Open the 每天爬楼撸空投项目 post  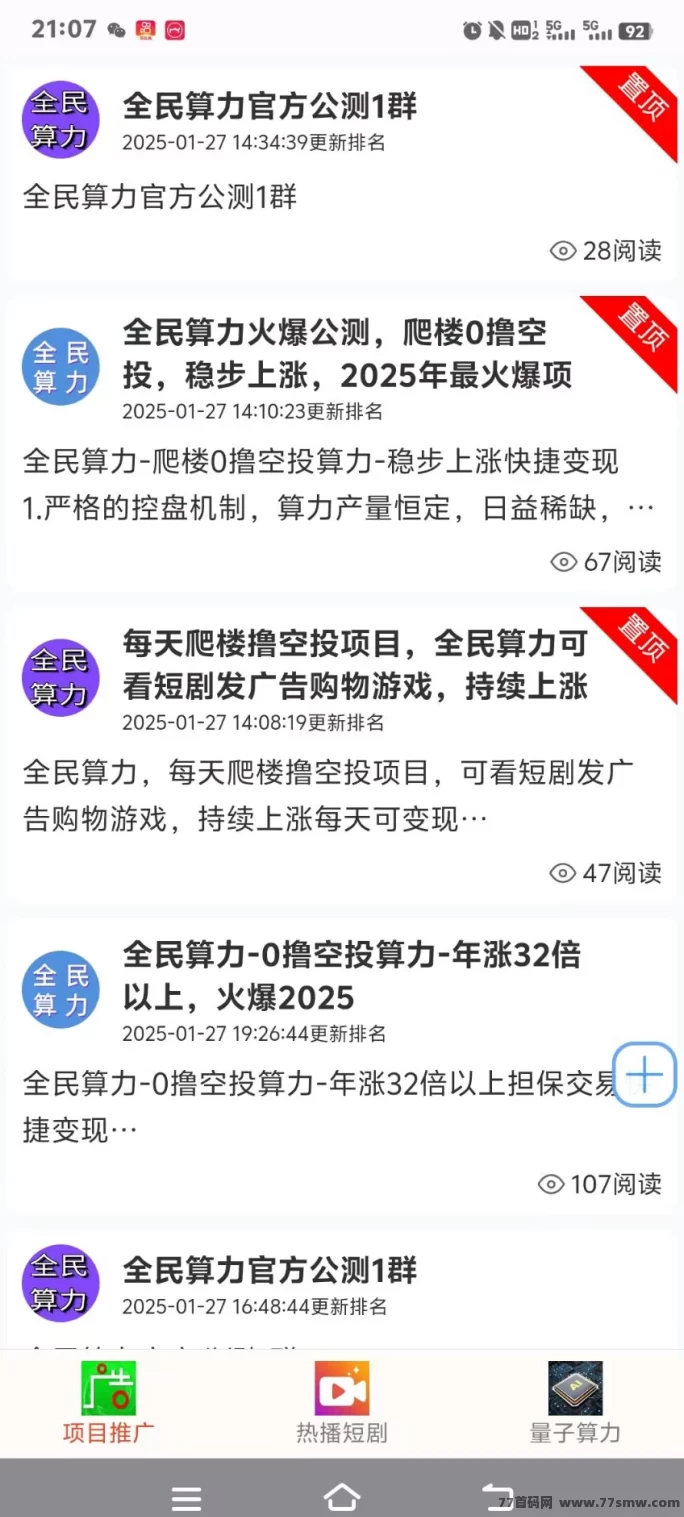342,754
